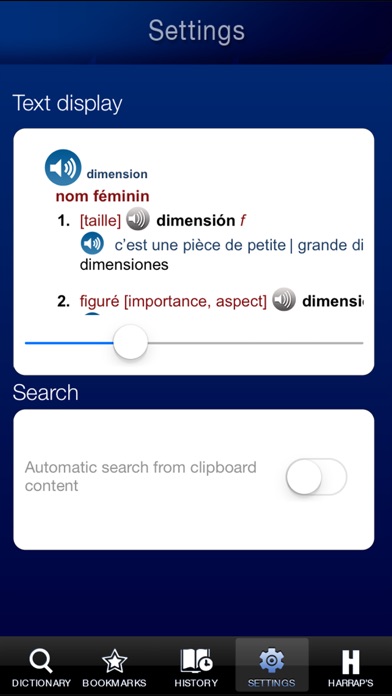392x696 pixels.
Task: Play audio for headword dimension
Action: [x=63, y=167]
